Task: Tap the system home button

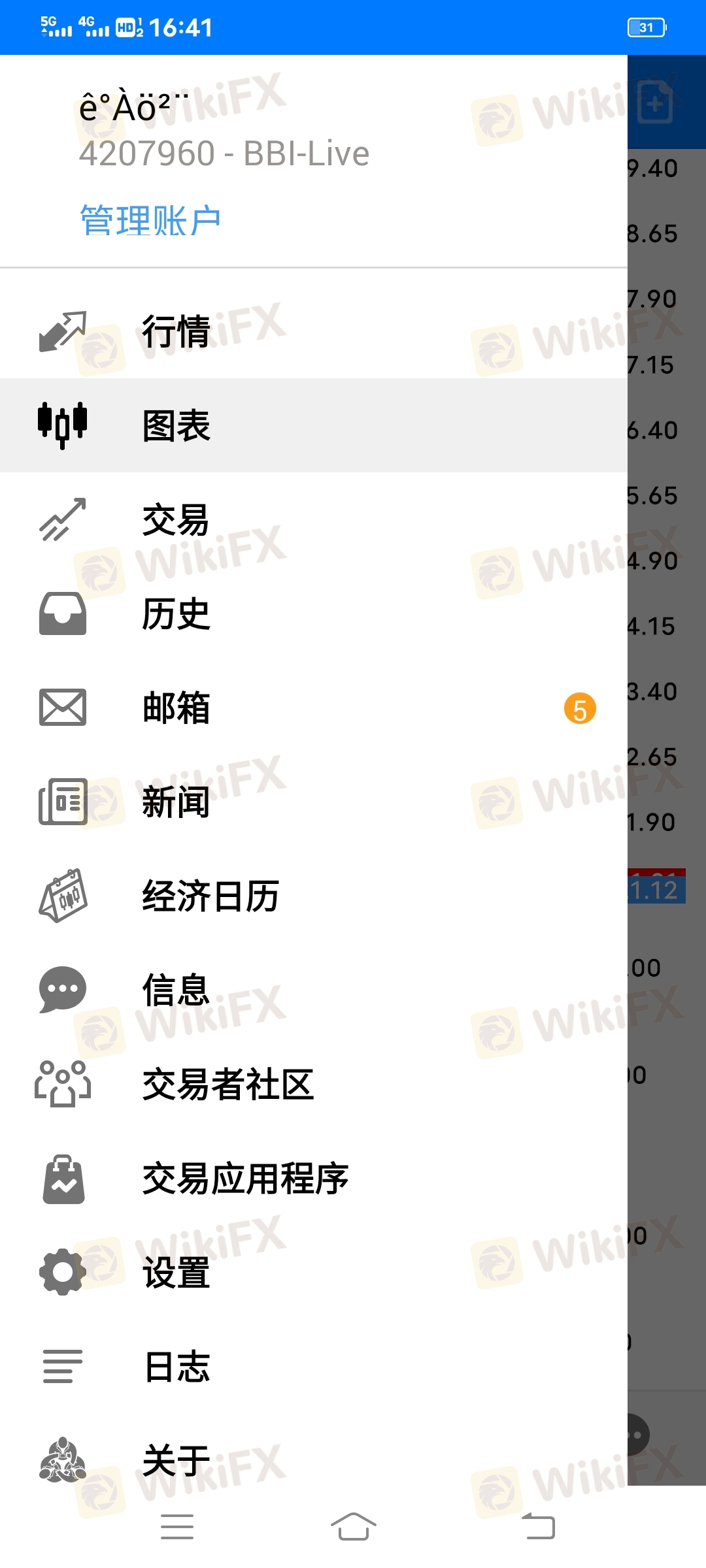Action: pyautogui.click(x=353, y=1527)
